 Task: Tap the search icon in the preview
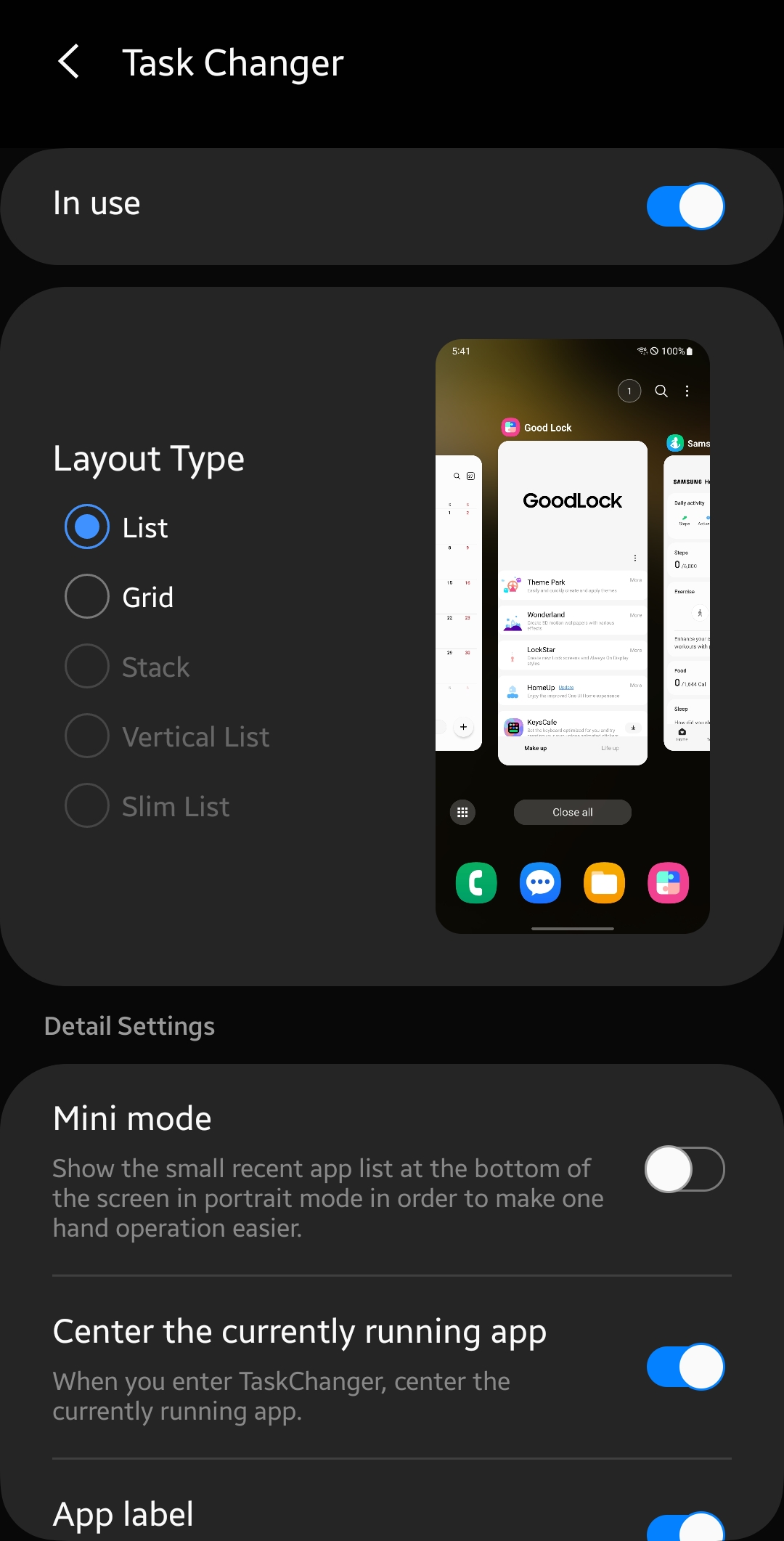(661, 391)
